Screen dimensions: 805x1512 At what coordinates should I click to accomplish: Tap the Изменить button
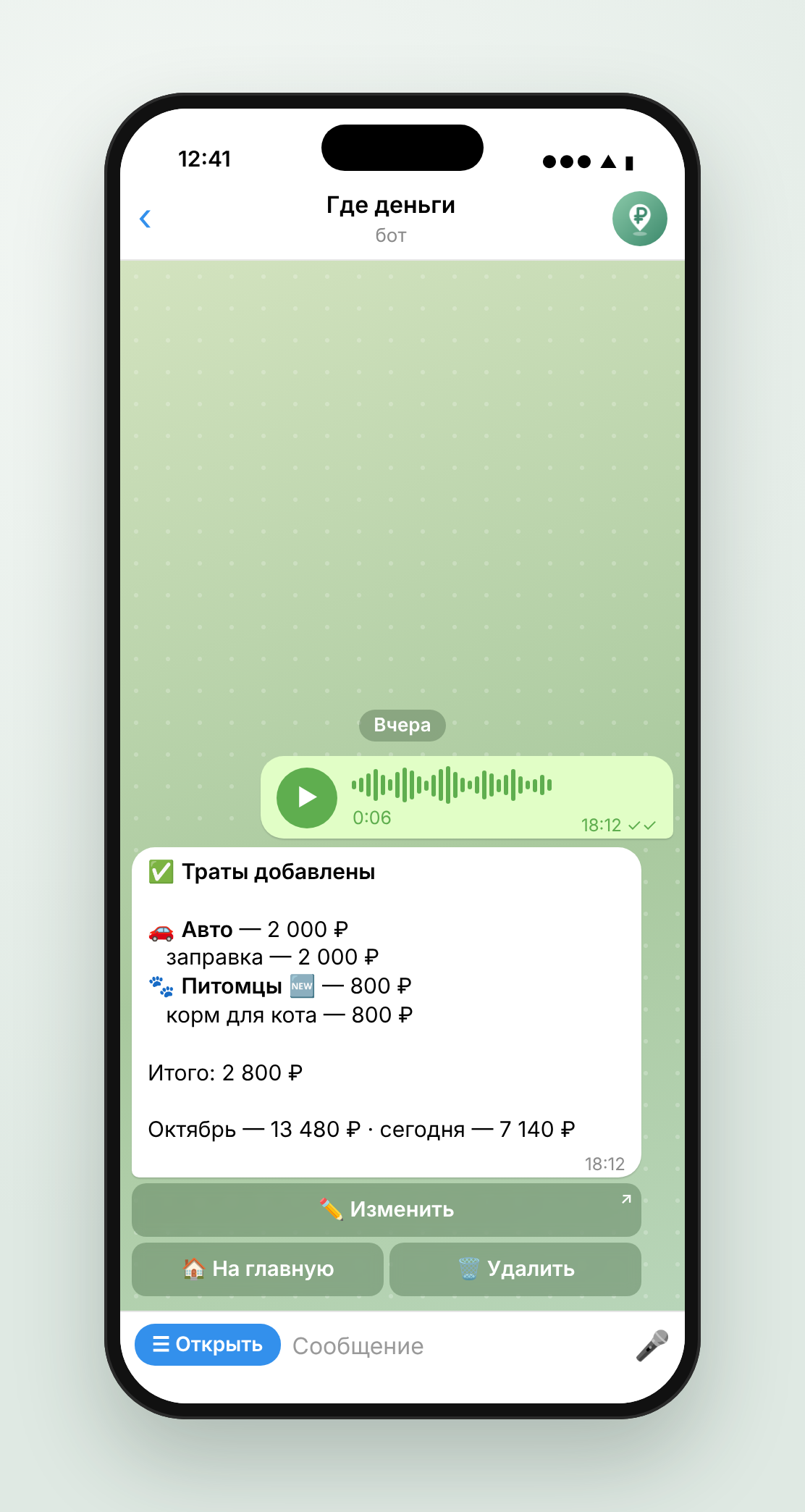(x=387, y=1209)
